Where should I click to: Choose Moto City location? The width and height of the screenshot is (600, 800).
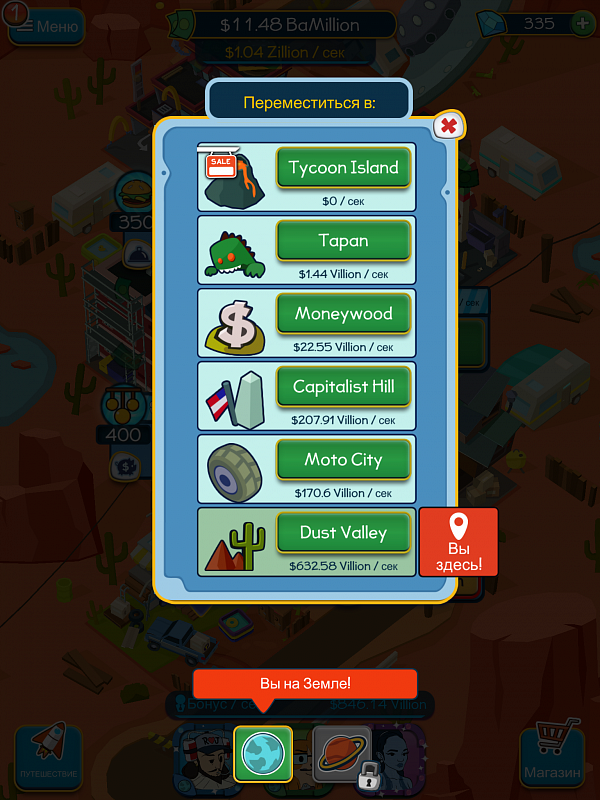pos(344,460)
